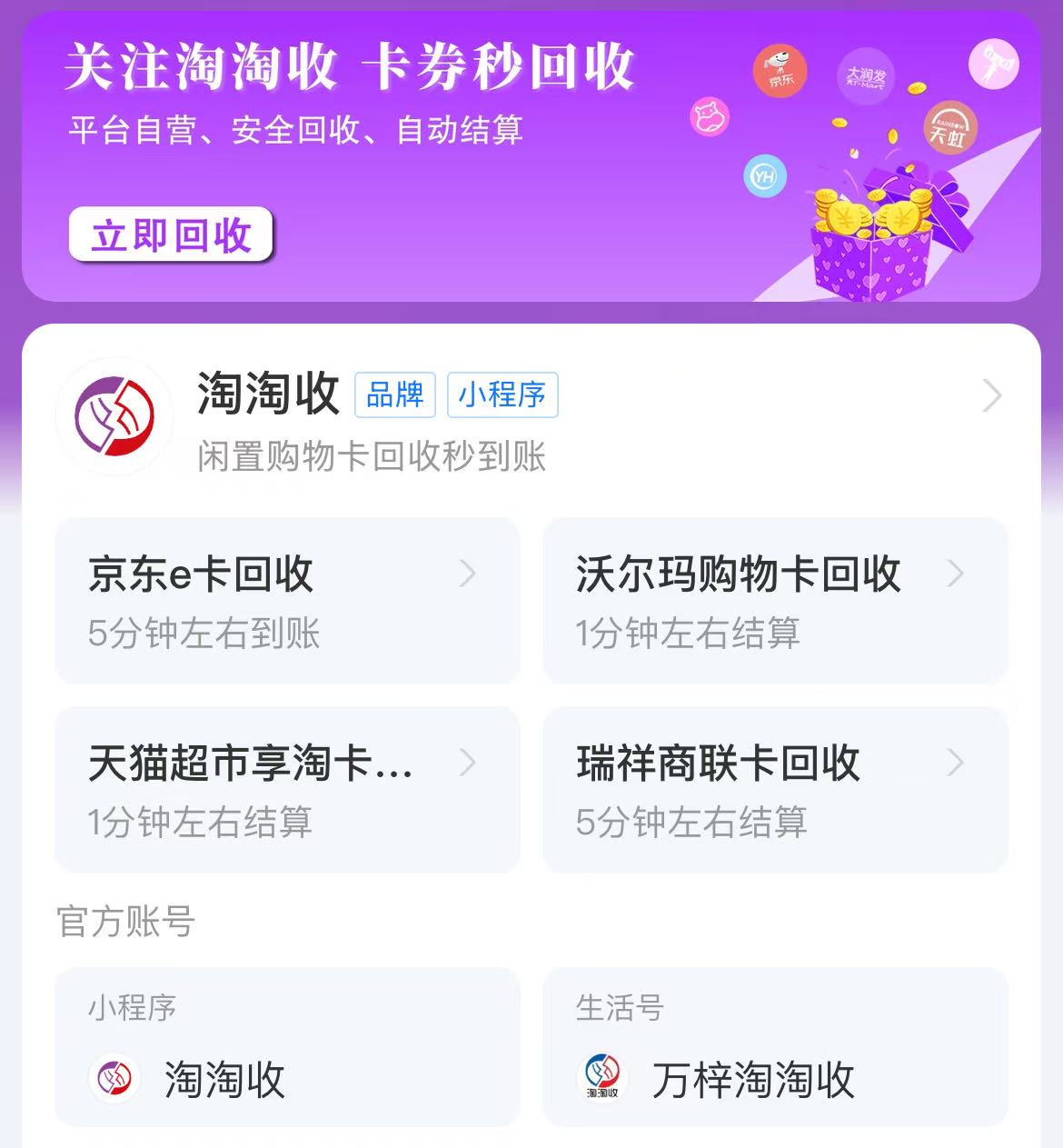Tap the 立即回收 button on the banner
1063x1148 pixels.
pyautogui.click(x=171, y=235)
